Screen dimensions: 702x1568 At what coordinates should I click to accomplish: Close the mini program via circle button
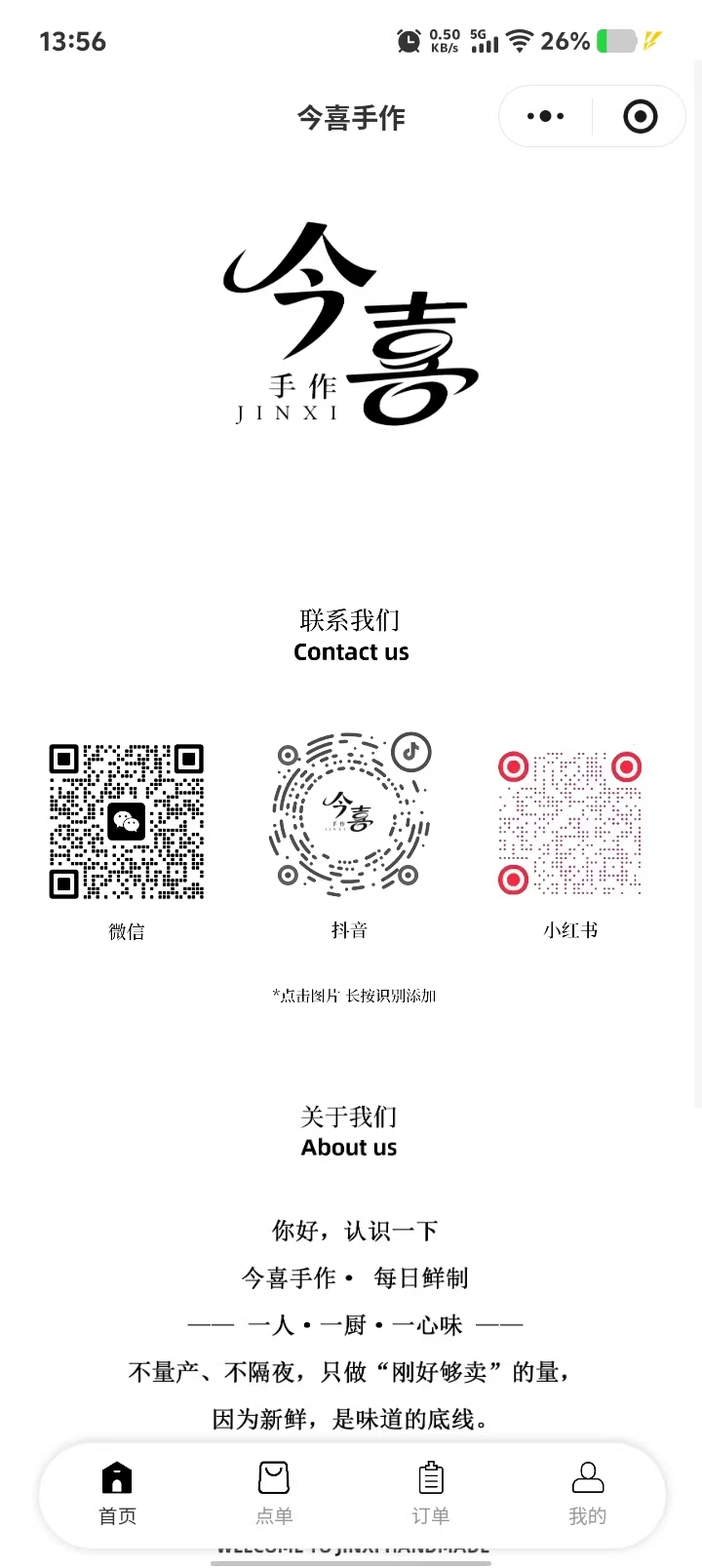coord(640,117)
